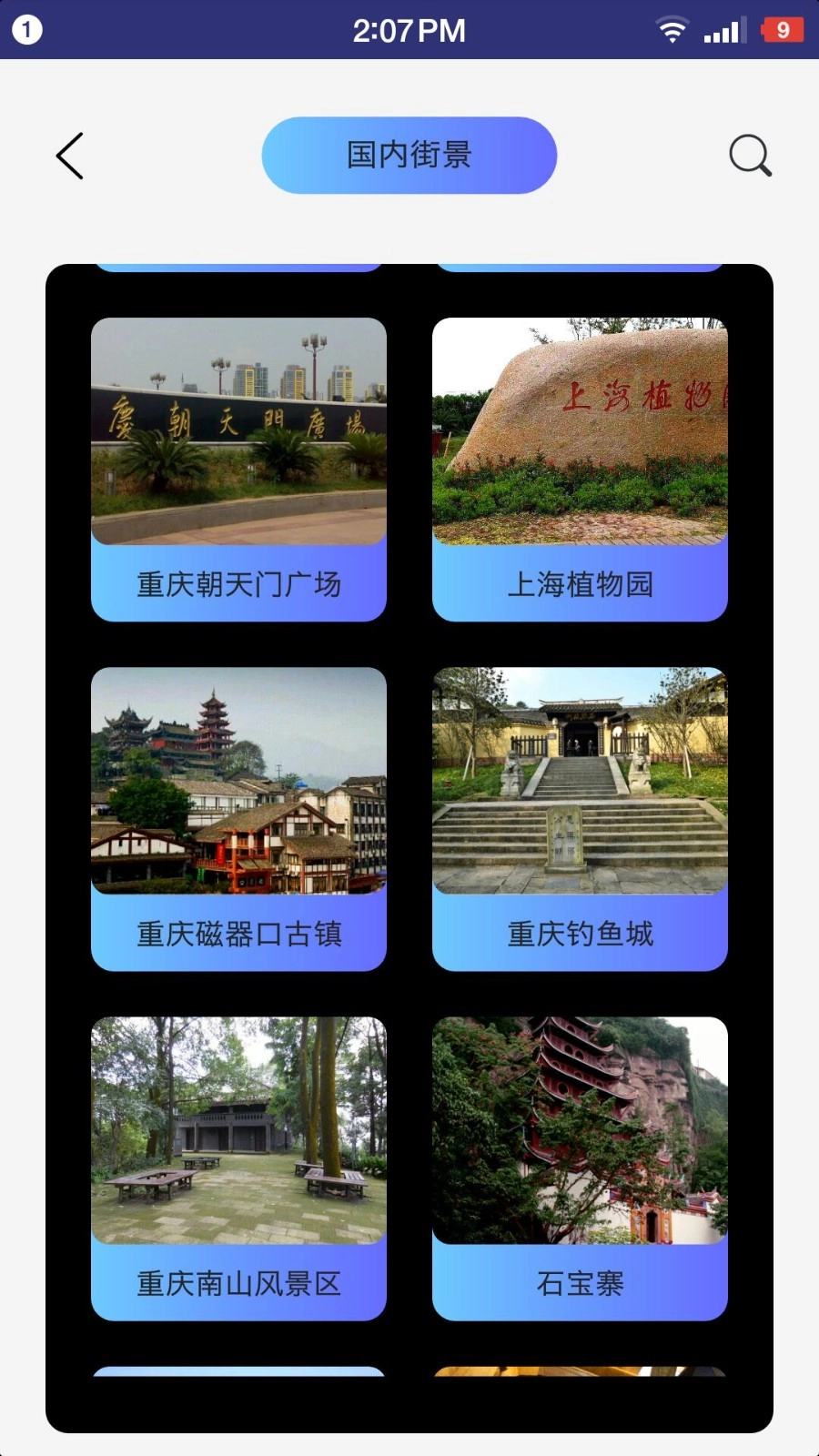The image size is (819, 1456).
Task: Tap the back arrow icon
Action: tap(70, 155)
